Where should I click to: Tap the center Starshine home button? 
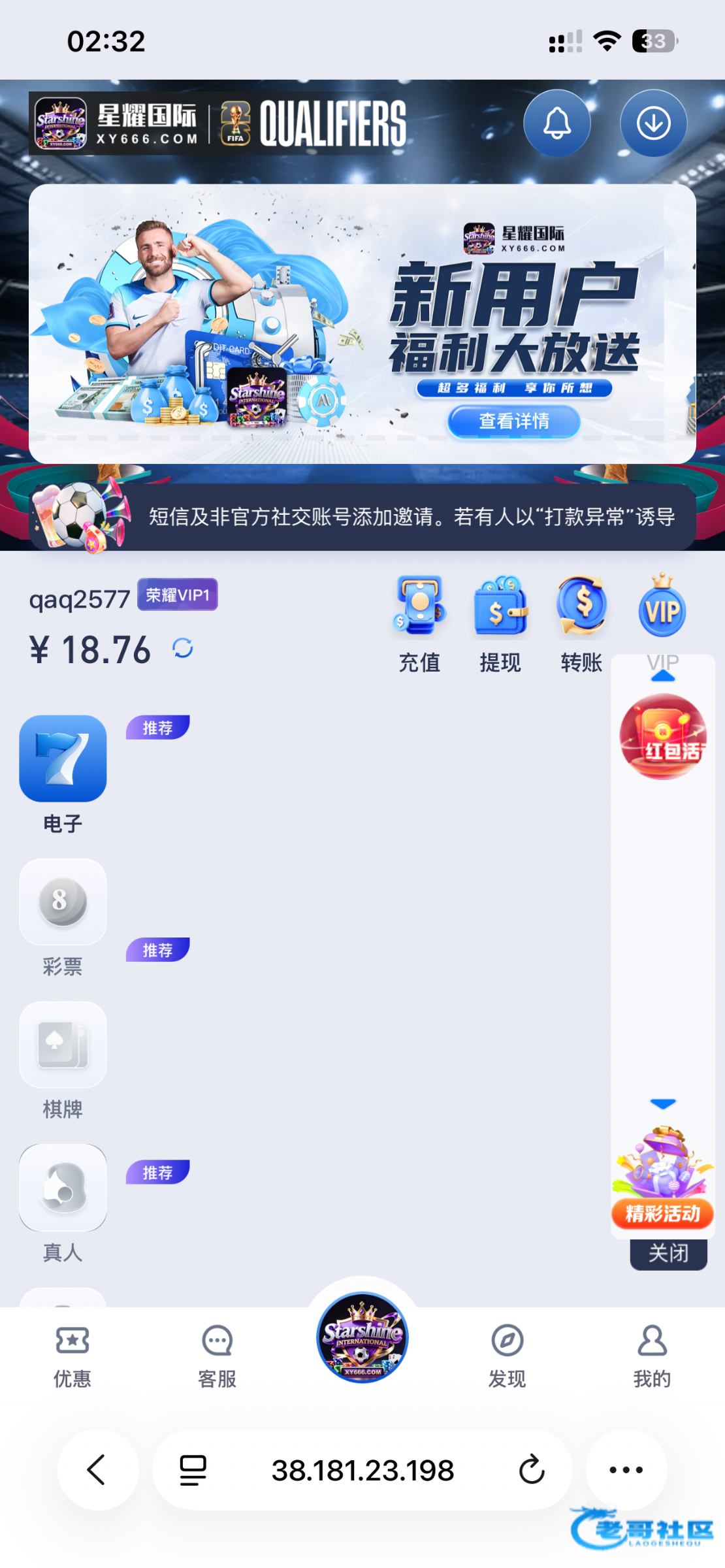[362, 1337]
